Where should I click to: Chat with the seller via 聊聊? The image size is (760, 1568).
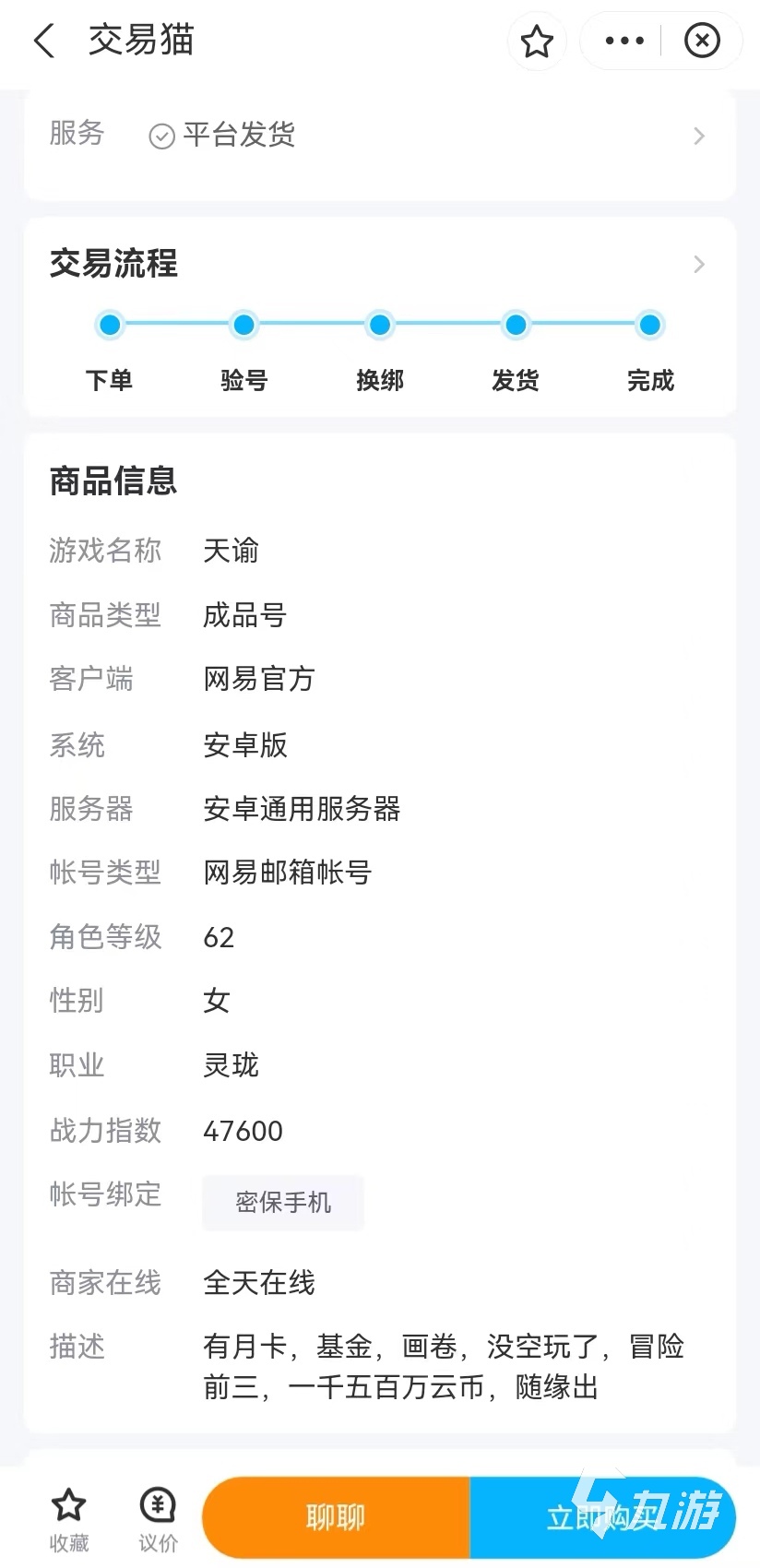(336, 1517)
